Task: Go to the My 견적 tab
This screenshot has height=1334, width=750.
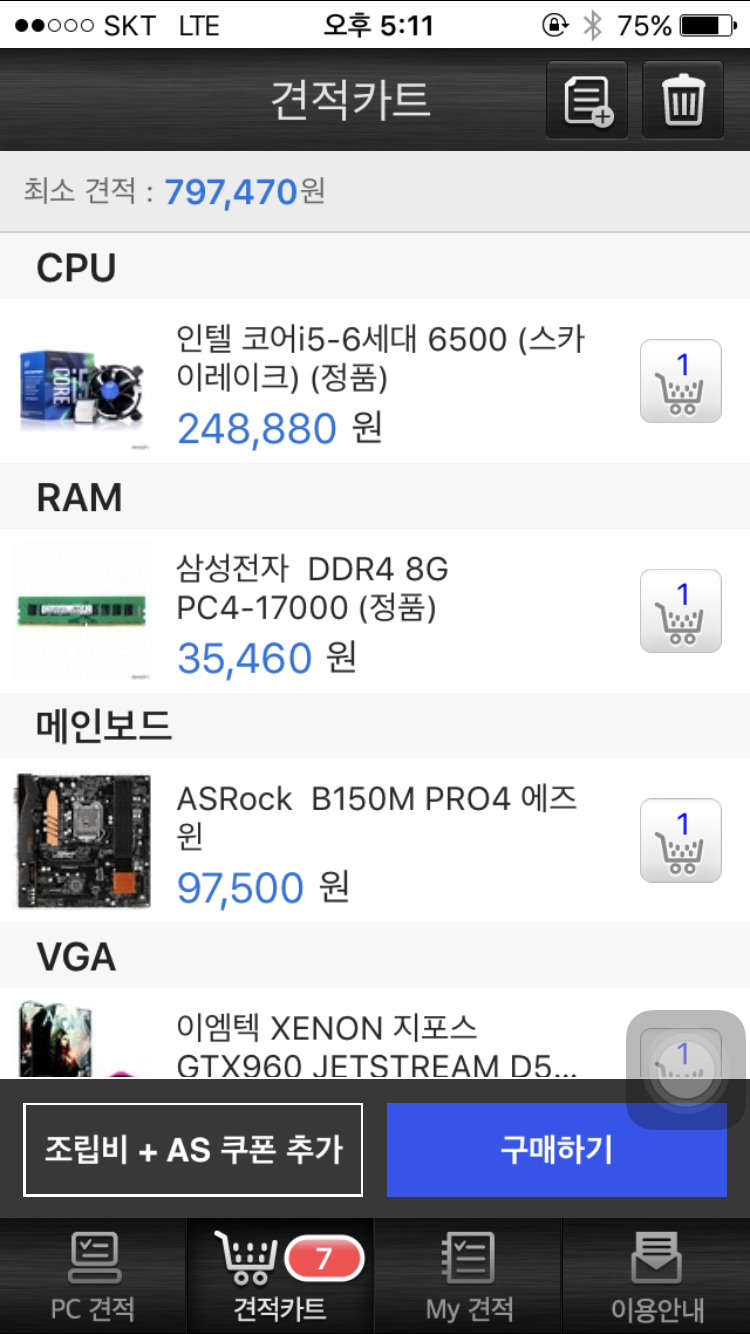Action: (468, 1277)
